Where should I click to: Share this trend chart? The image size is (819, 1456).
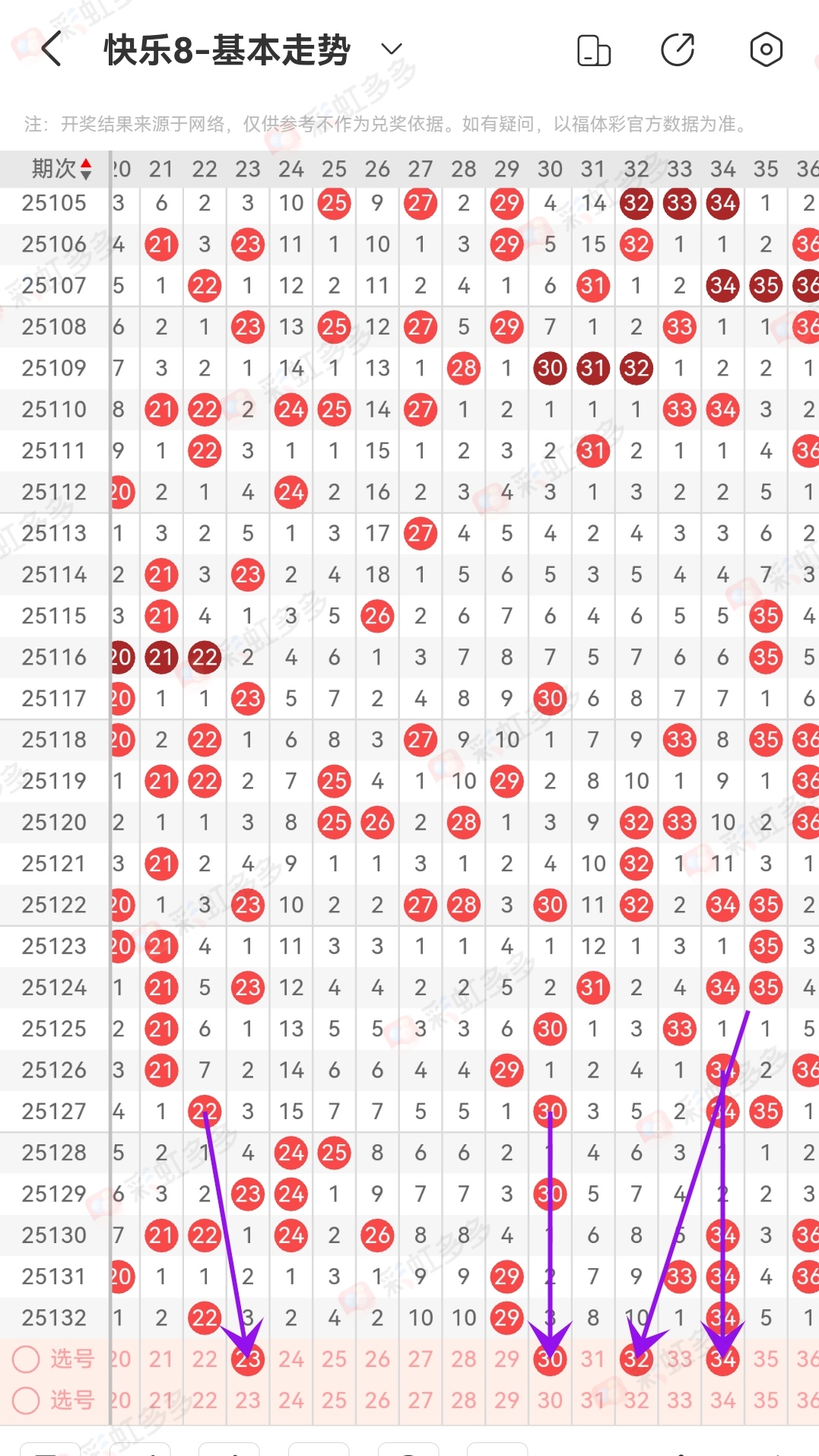pyautogui.click(x=678, y=50)
